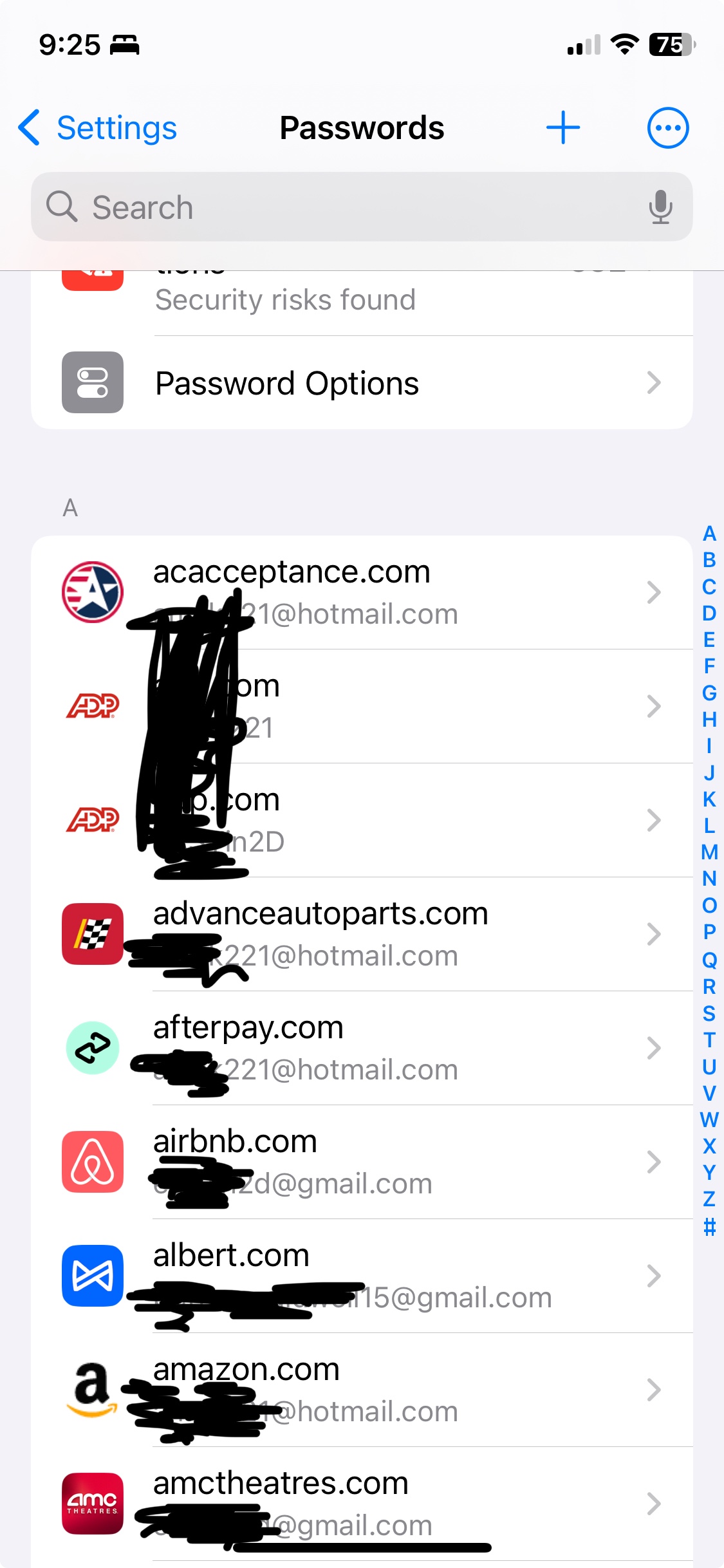Open Password Options

click(362, 383)
